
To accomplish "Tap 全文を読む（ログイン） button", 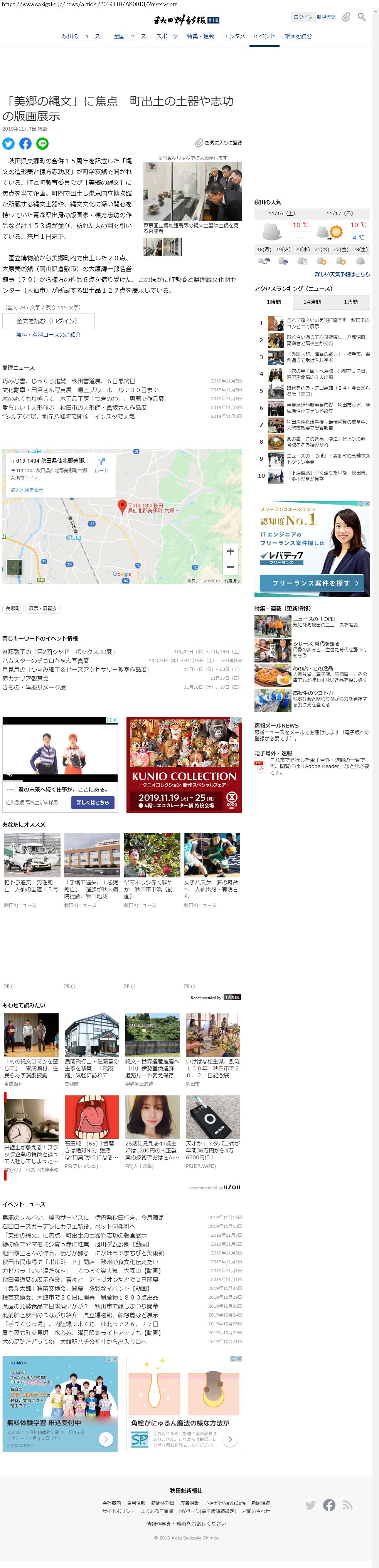I will (48, 321).
